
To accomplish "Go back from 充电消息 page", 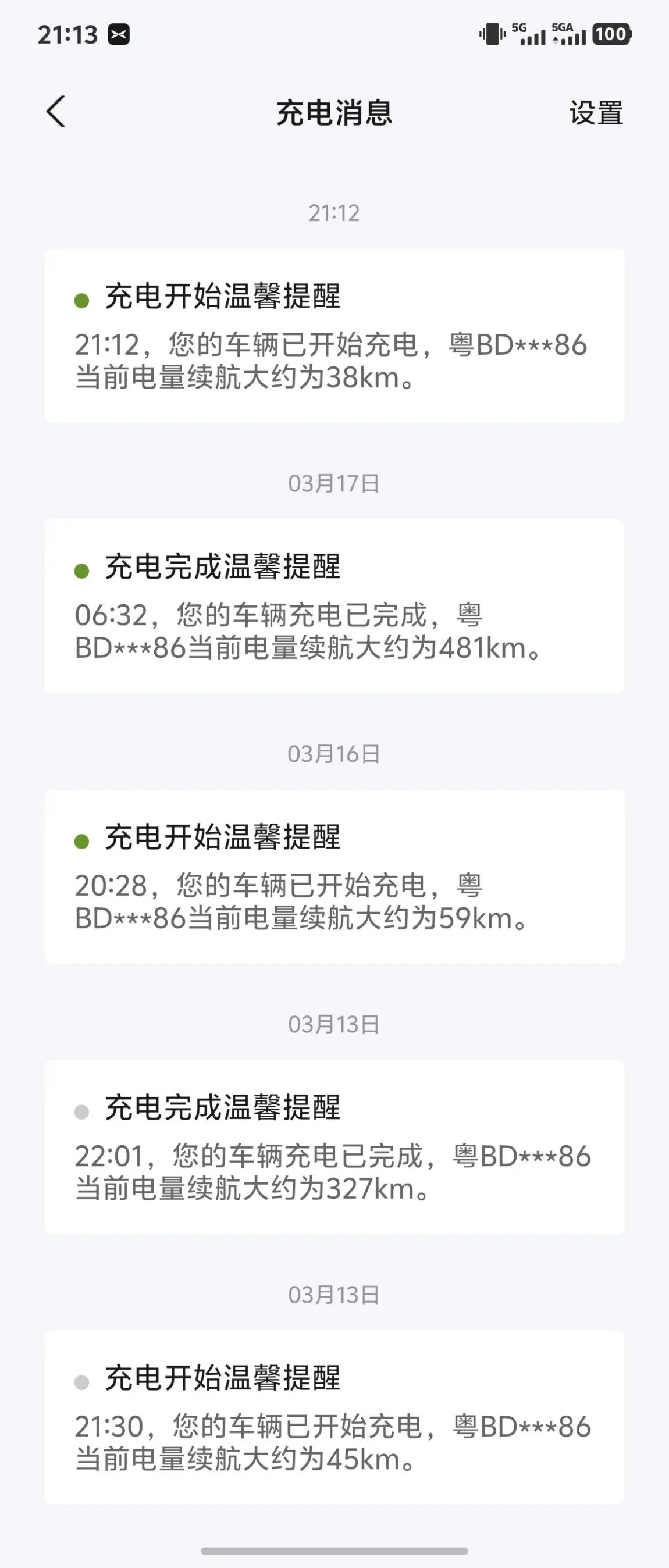I will (x=56, y=112).
